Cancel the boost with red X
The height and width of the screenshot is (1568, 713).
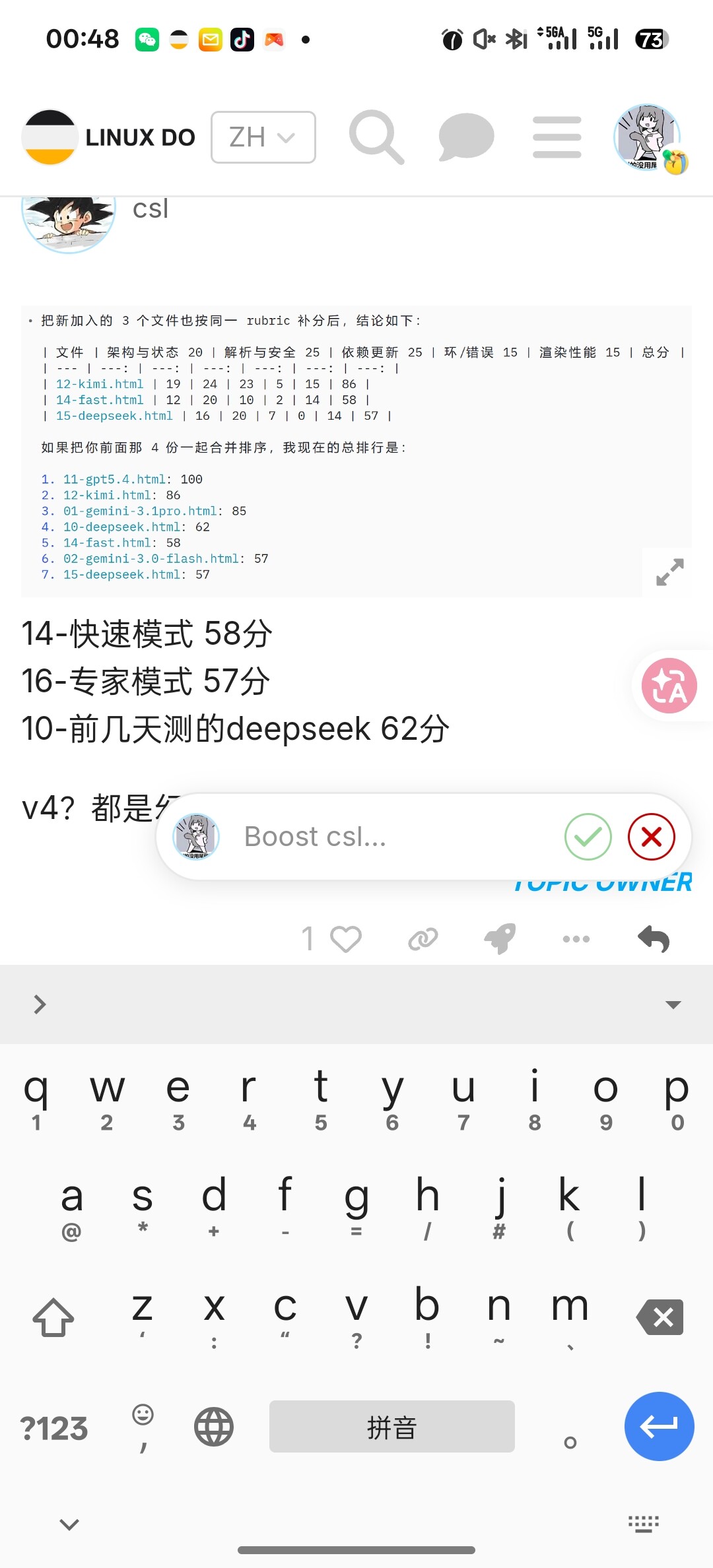[651, 837]
